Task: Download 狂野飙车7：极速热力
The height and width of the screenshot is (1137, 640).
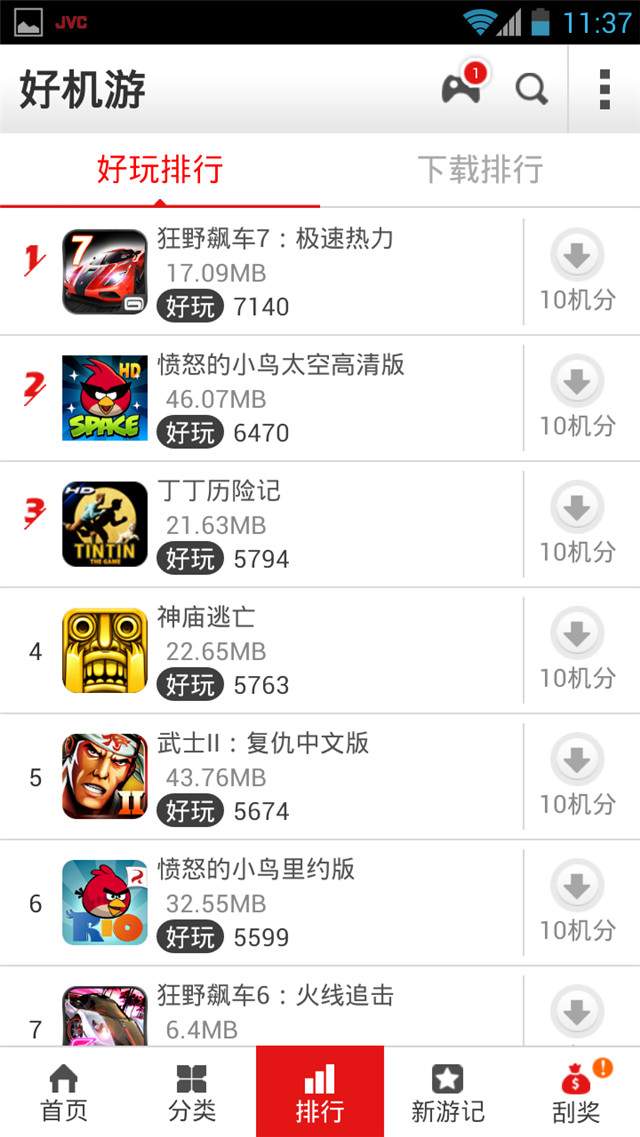Action: (x=577, y=270)
